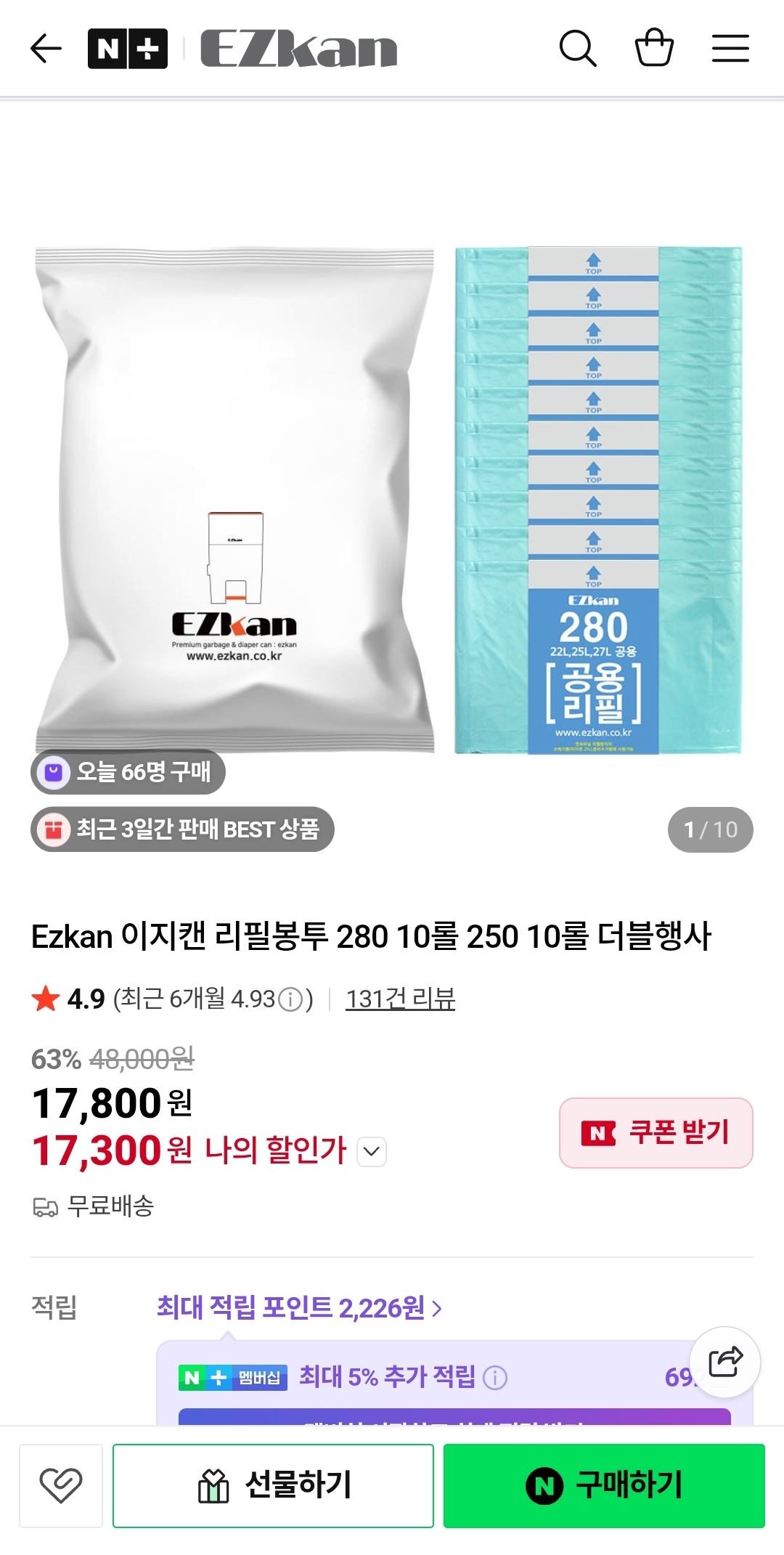Open the 131건 리뷰 link
The height and width of the screenshot is (1555, 784).
[400, 999]
